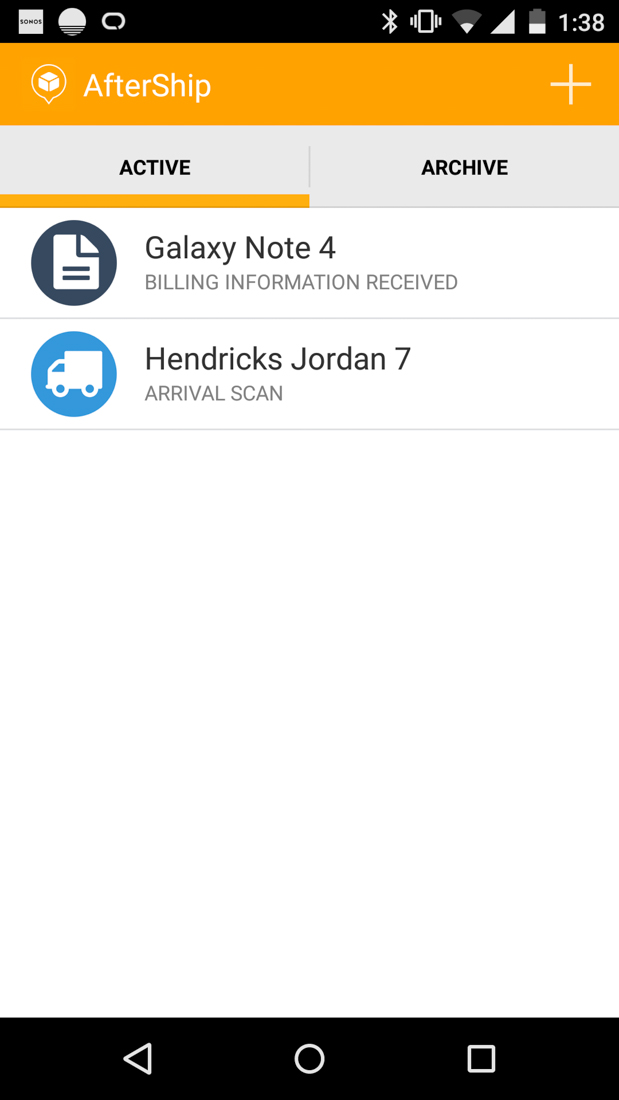619x1100 pixels.
Task: Add a new shipment with plus icon
Action: 570,85
